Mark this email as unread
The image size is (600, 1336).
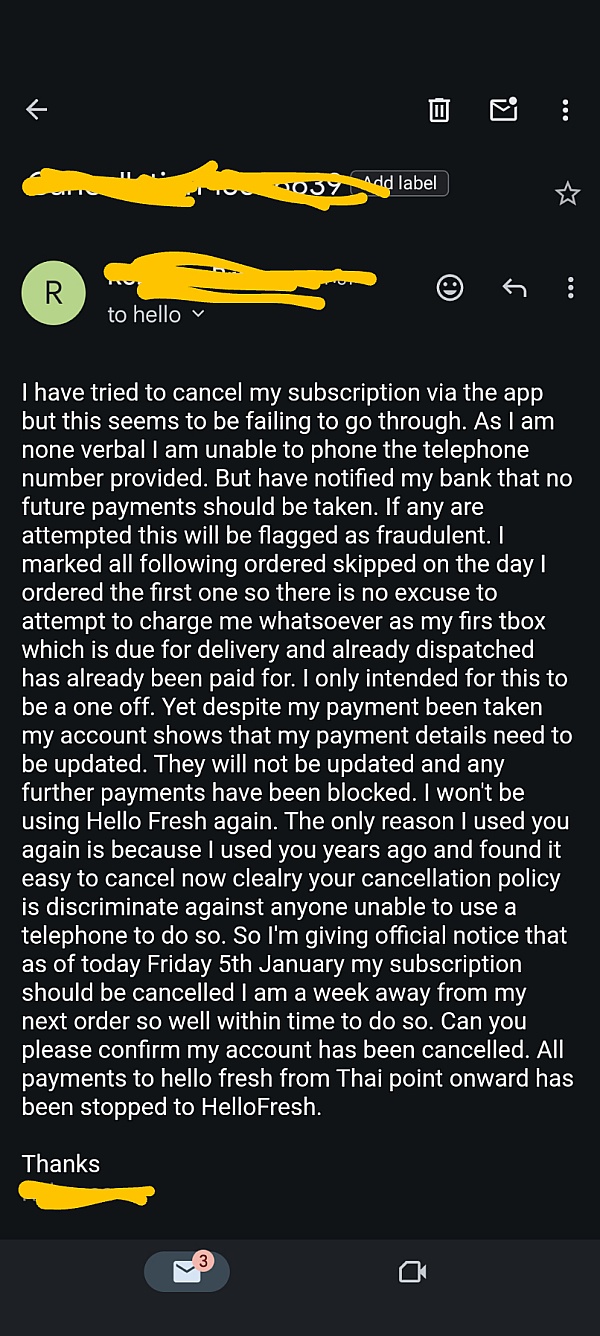tap(503, 110)
